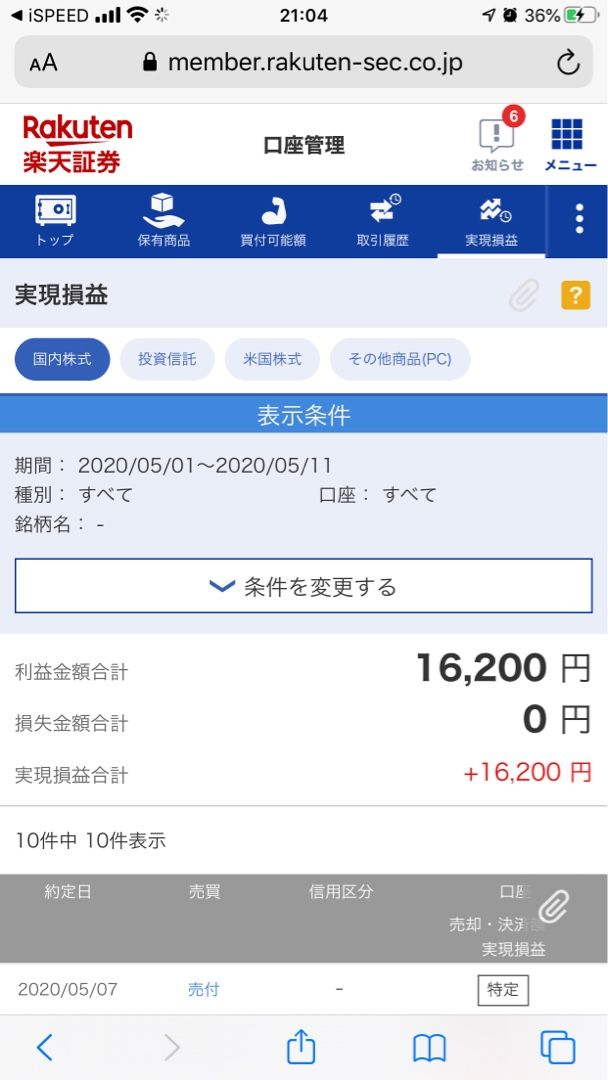Open the 買付可能額 tab
Viewport: 608px width, 1080px height.
[x=273, y=221]
